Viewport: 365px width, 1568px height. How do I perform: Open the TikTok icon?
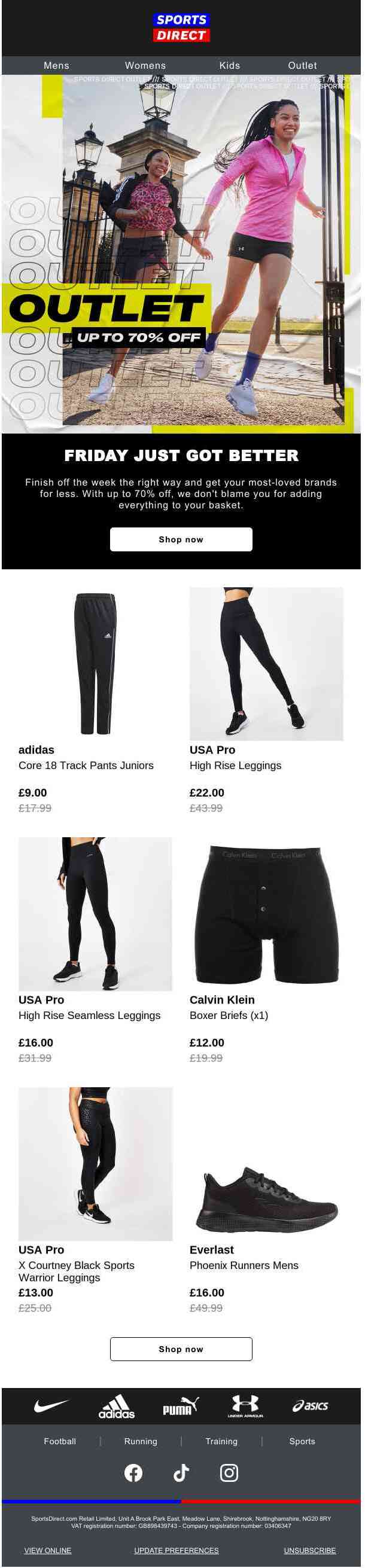pos(181,1472)
